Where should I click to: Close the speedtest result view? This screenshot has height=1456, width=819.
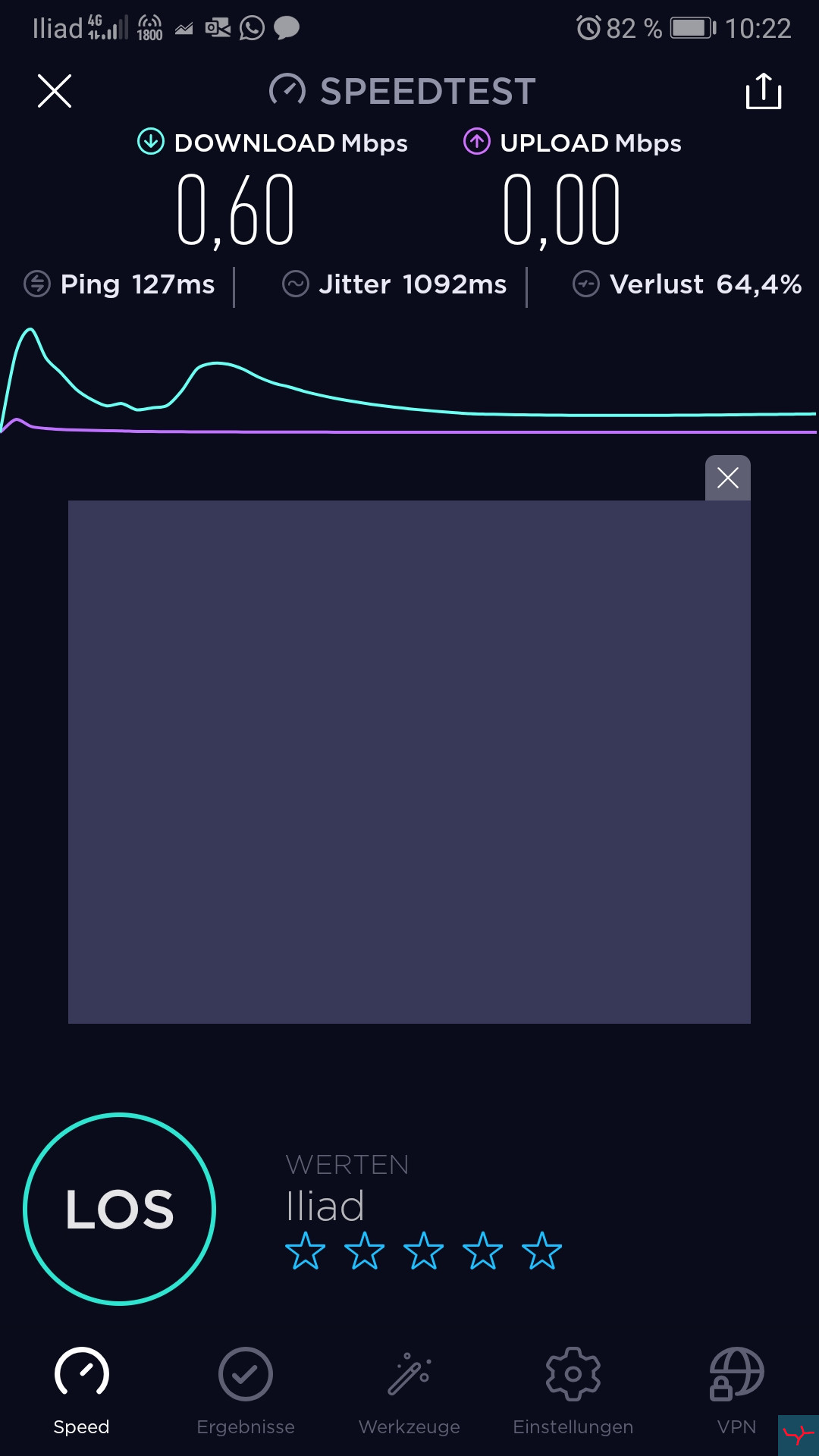pyautogui.click(x=55, y=91)
